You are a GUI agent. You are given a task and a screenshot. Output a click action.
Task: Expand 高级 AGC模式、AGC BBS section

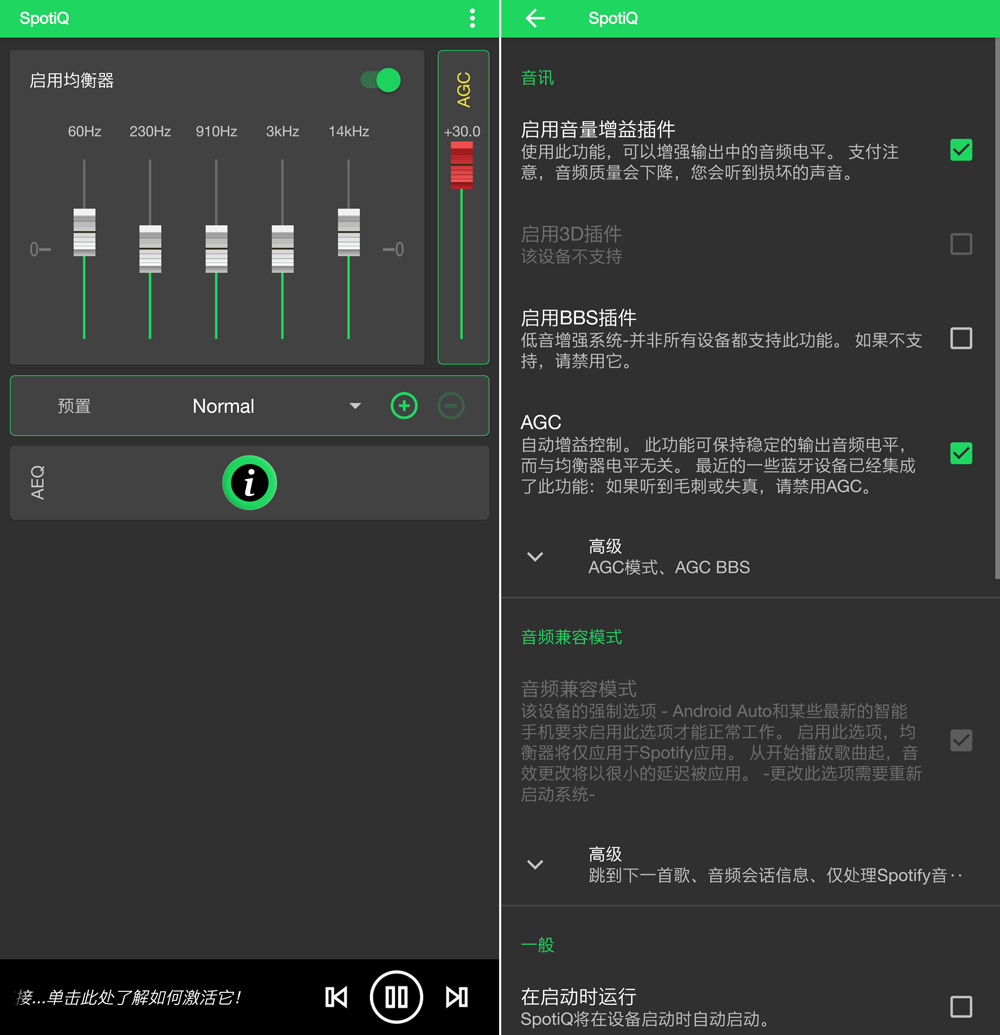[x=536, y=557]
